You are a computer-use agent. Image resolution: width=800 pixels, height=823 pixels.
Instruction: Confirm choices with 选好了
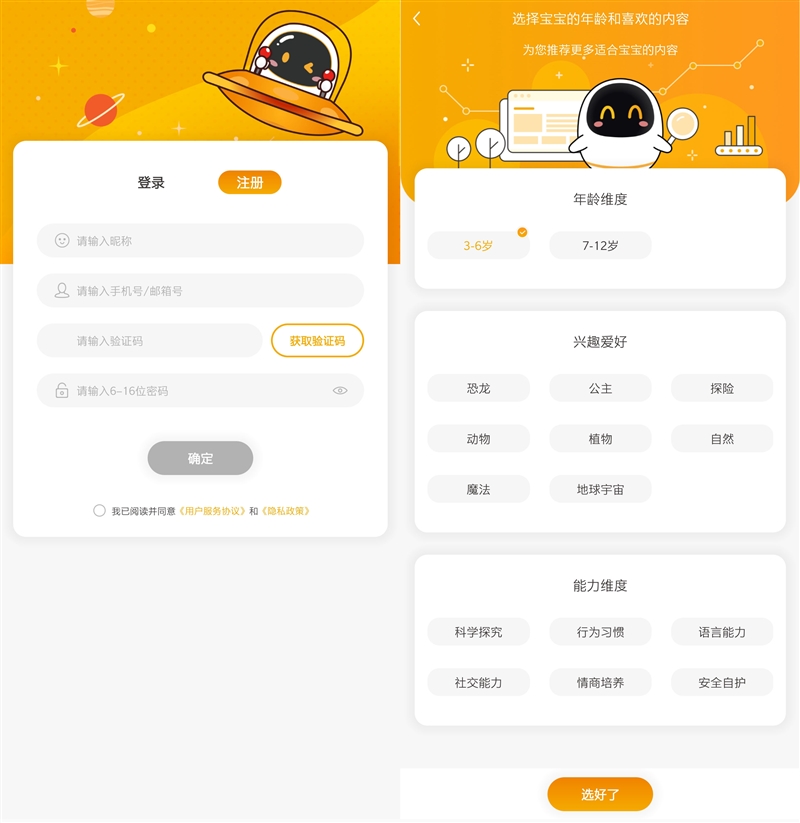click(x=600, y=795)
